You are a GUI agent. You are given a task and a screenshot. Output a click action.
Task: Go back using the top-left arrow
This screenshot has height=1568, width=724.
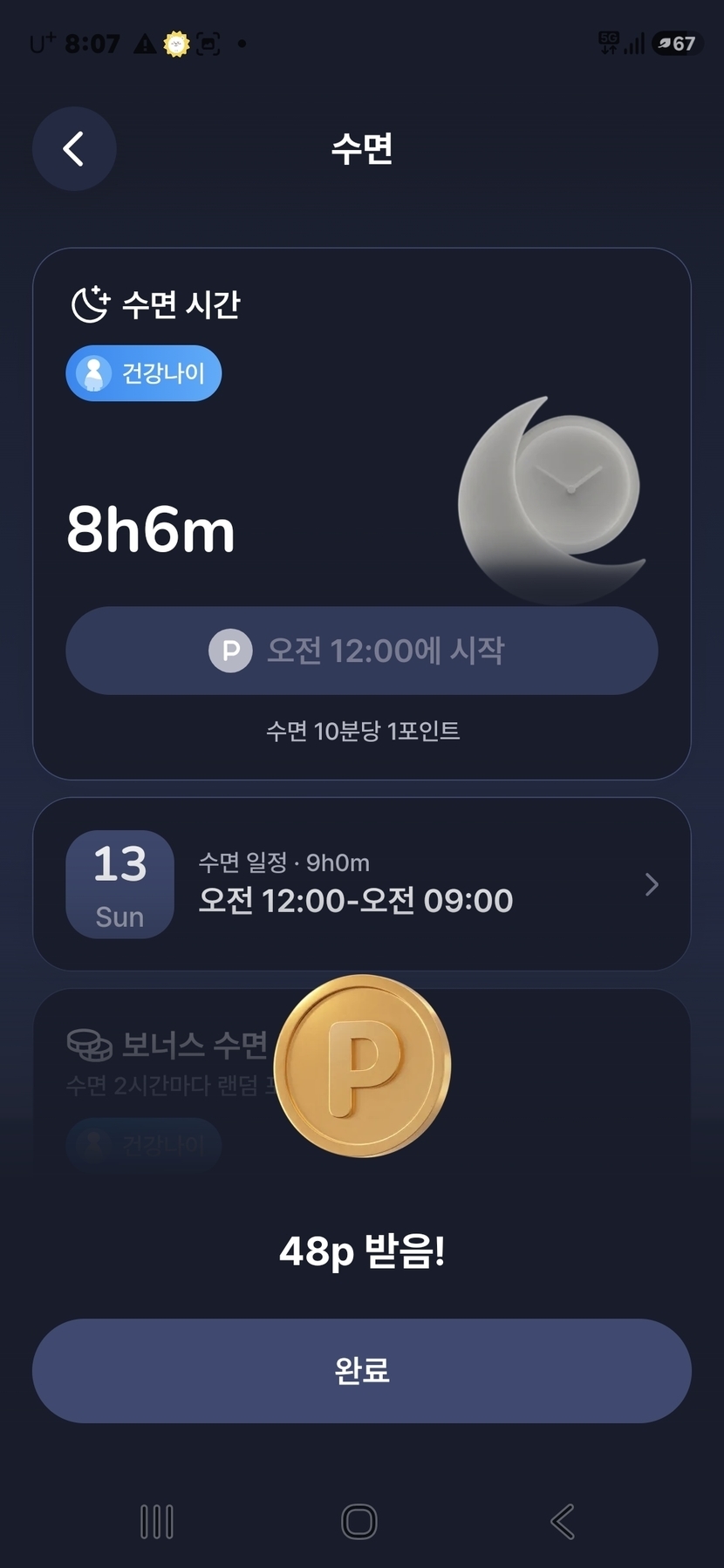tap(74, 149)
